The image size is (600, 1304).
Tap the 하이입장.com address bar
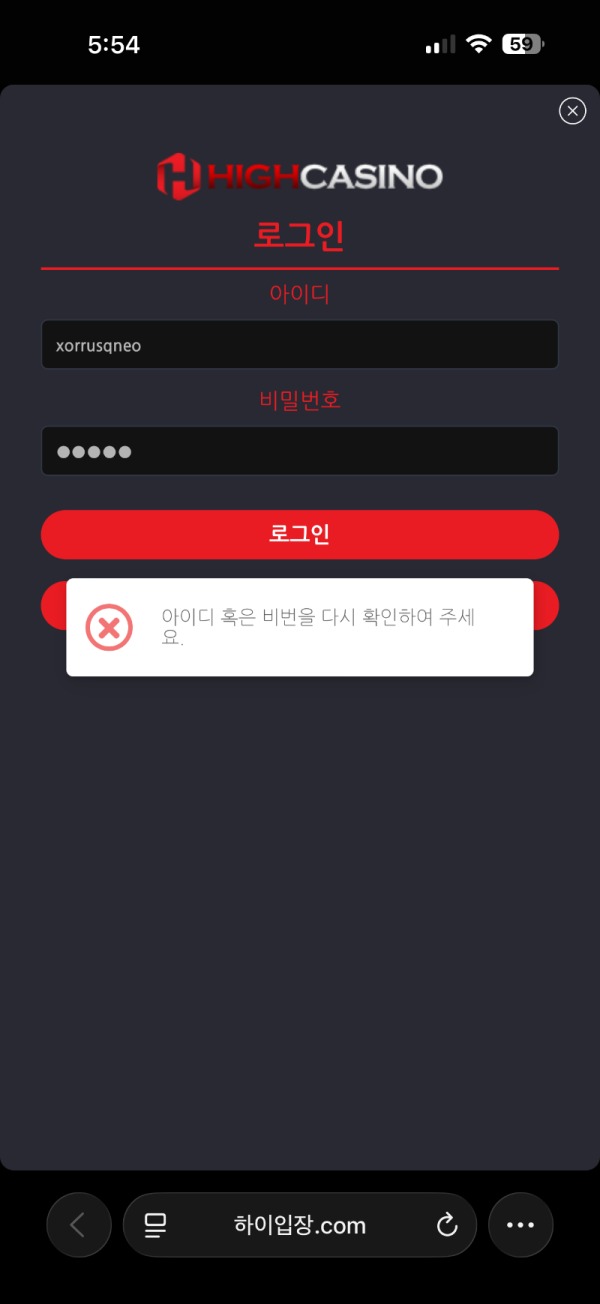click(300, 1225)
